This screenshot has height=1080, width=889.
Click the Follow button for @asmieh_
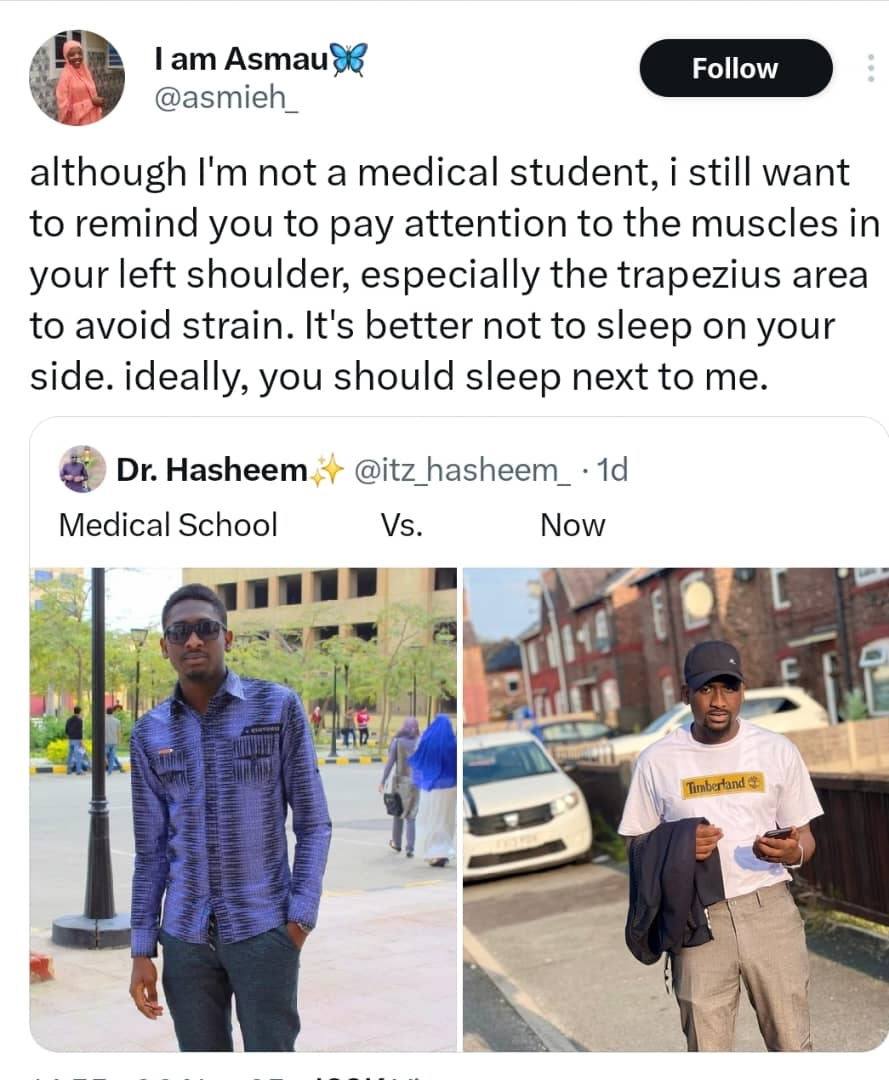(735, 68)
